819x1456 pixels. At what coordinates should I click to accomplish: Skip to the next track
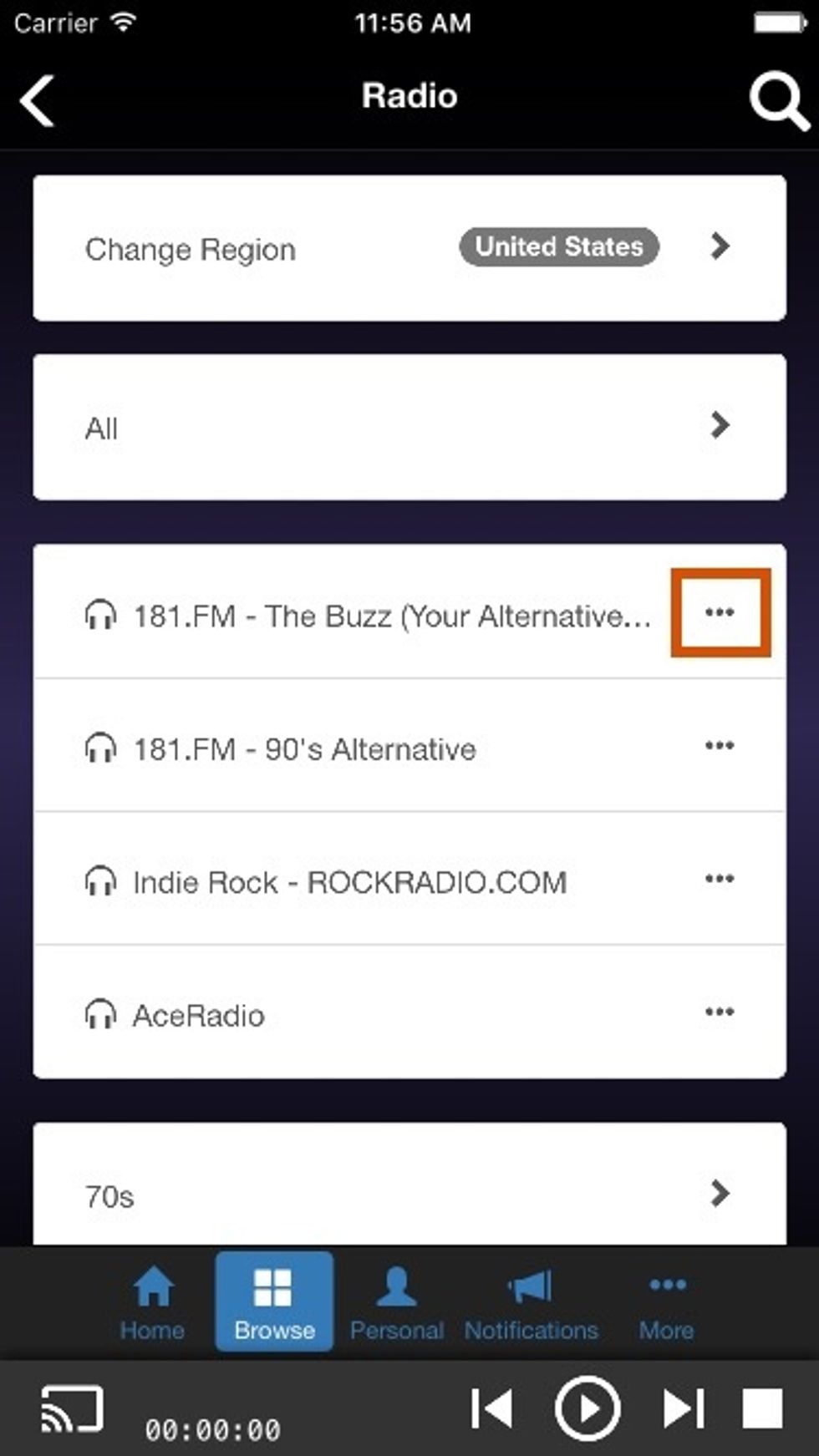coord(684,1409)
